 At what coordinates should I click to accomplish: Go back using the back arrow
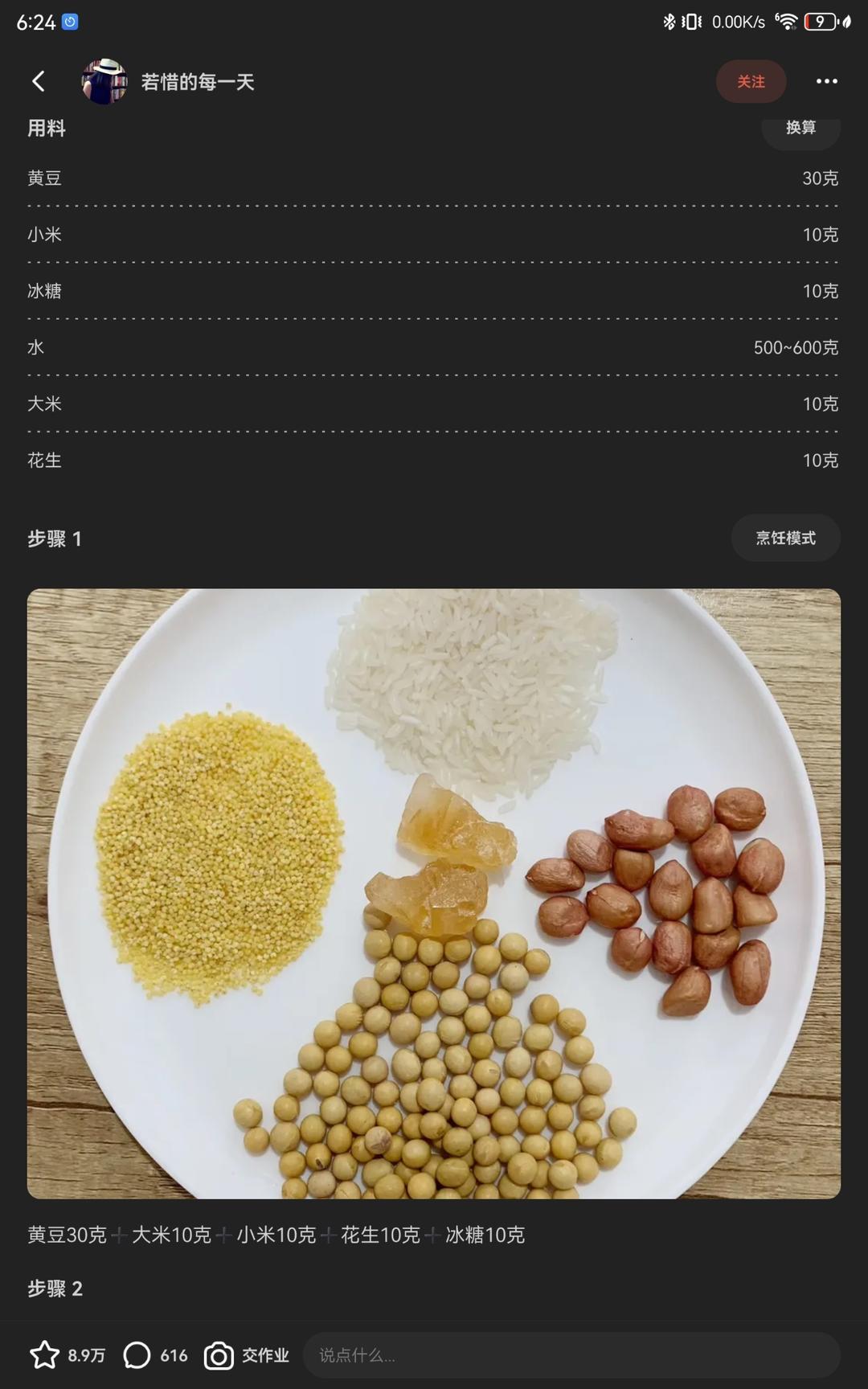click(38, 81)
